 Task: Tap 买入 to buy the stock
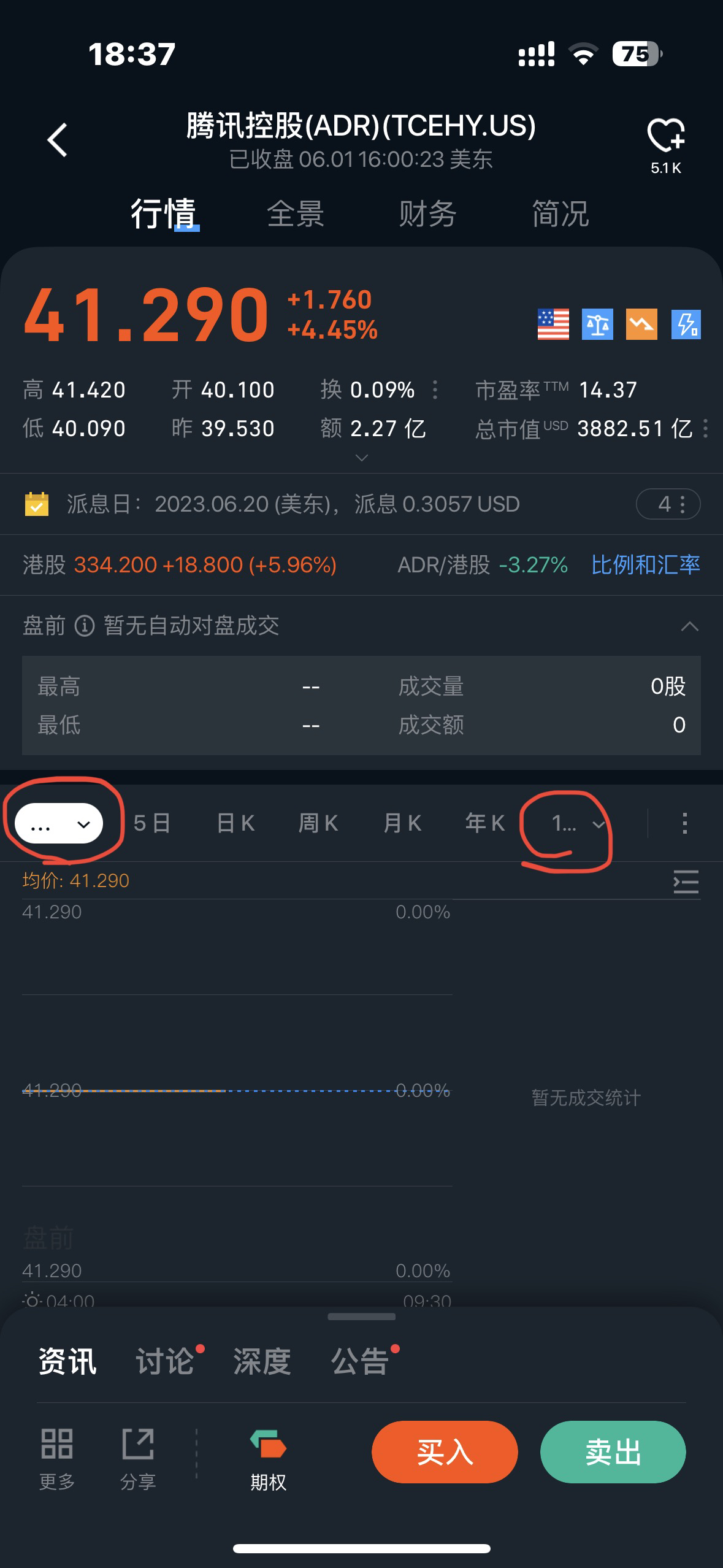445,1452
